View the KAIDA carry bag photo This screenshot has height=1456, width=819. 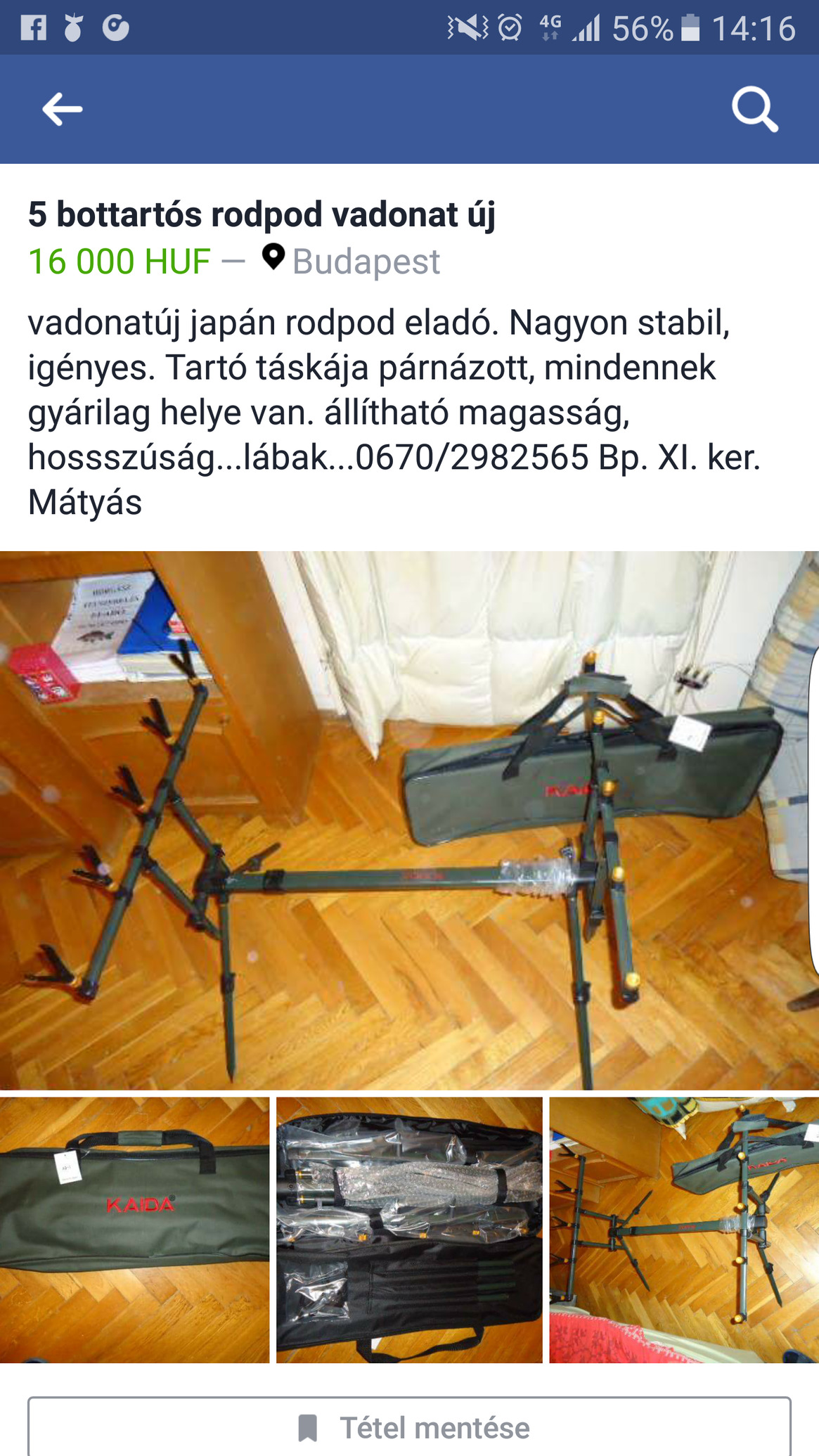(134, 1230)
